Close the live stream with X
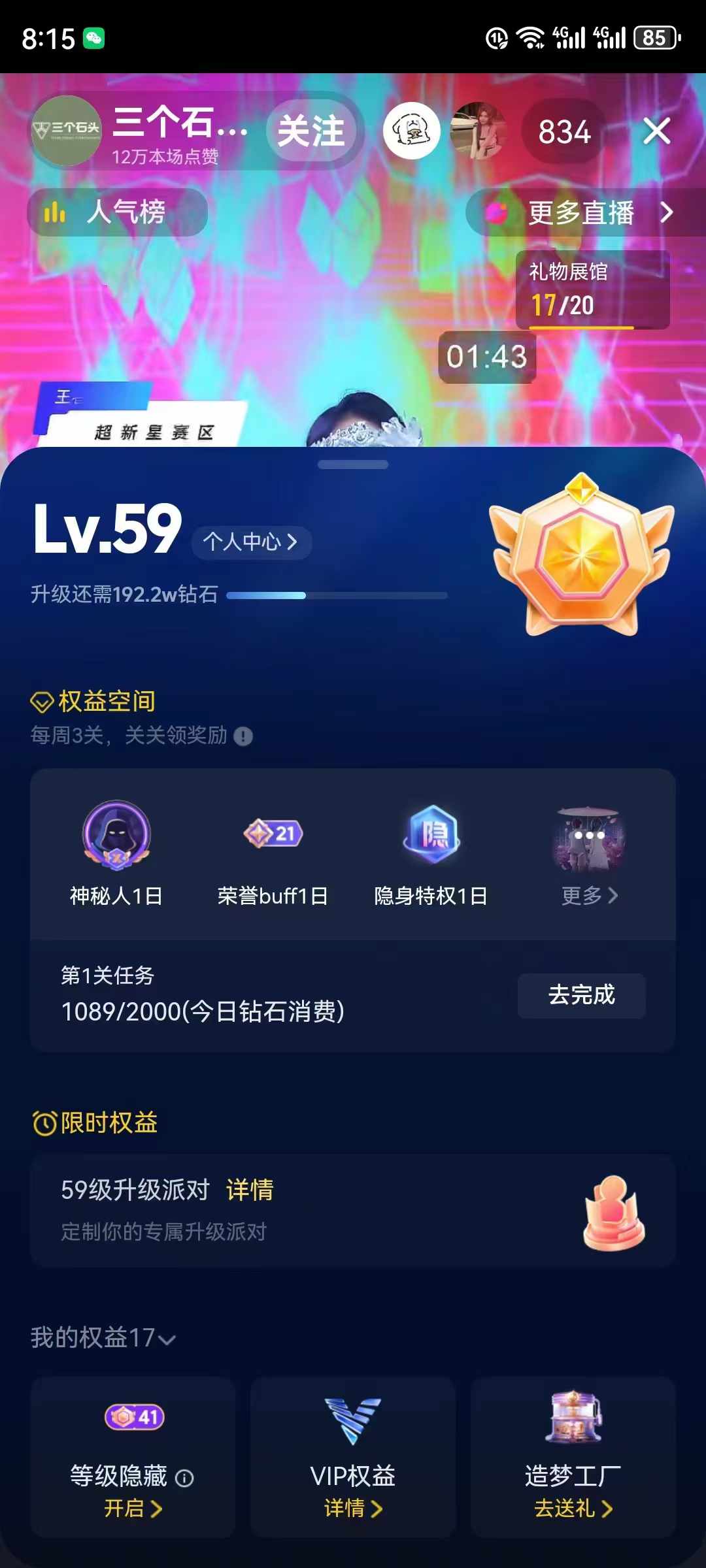The image size is (706, 1568). 656,131
